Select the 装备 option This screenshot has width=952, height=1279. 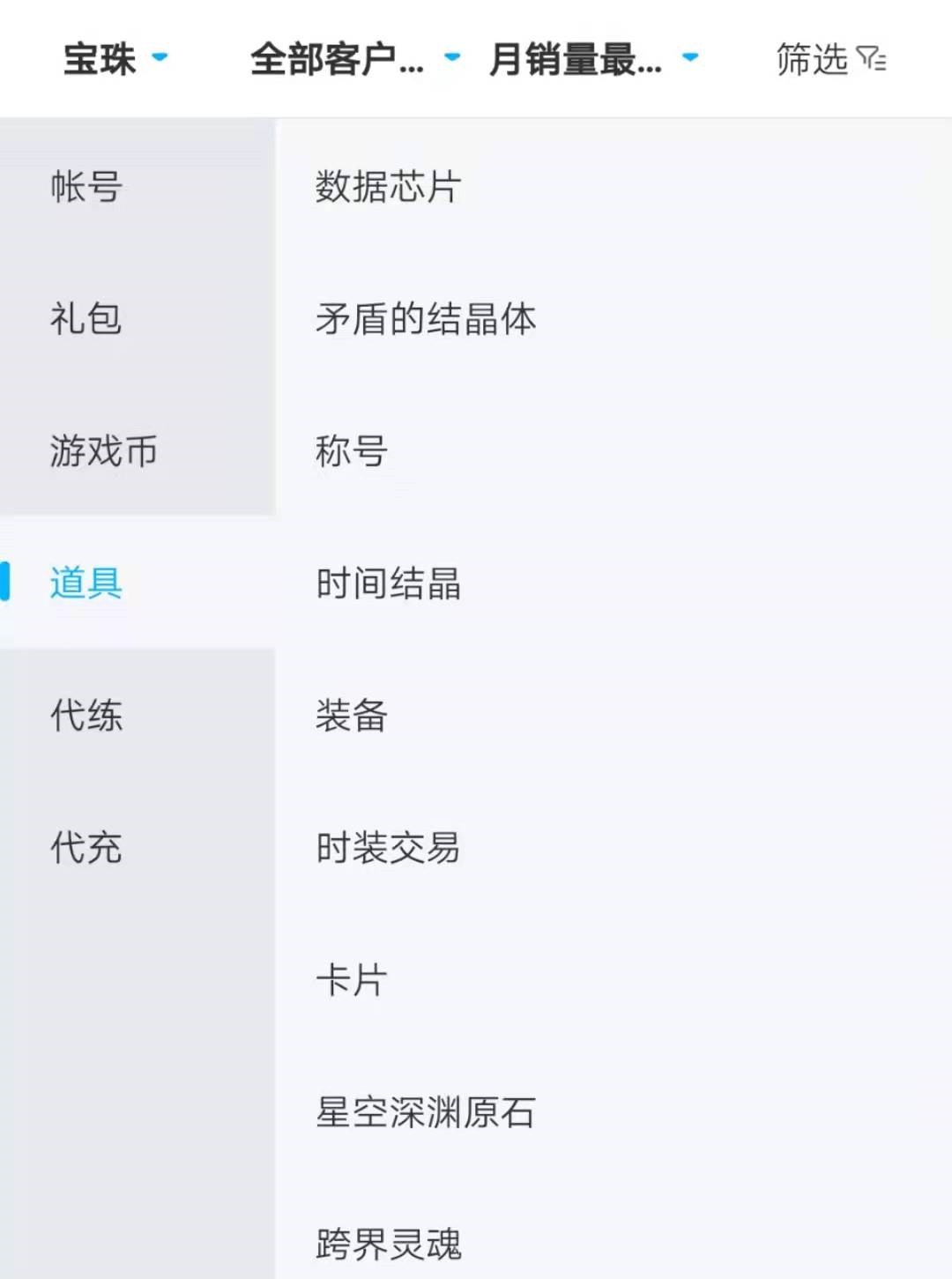point(351,715)
